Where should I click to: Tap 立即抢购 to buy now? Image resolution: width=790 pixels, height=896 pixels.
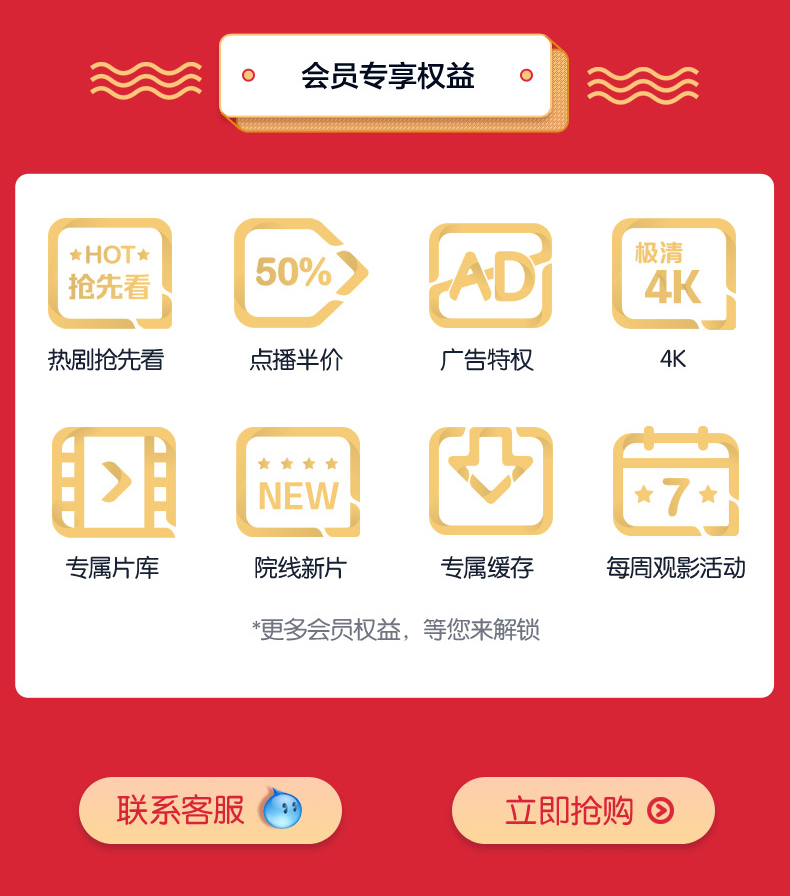(x=583, y=810)
